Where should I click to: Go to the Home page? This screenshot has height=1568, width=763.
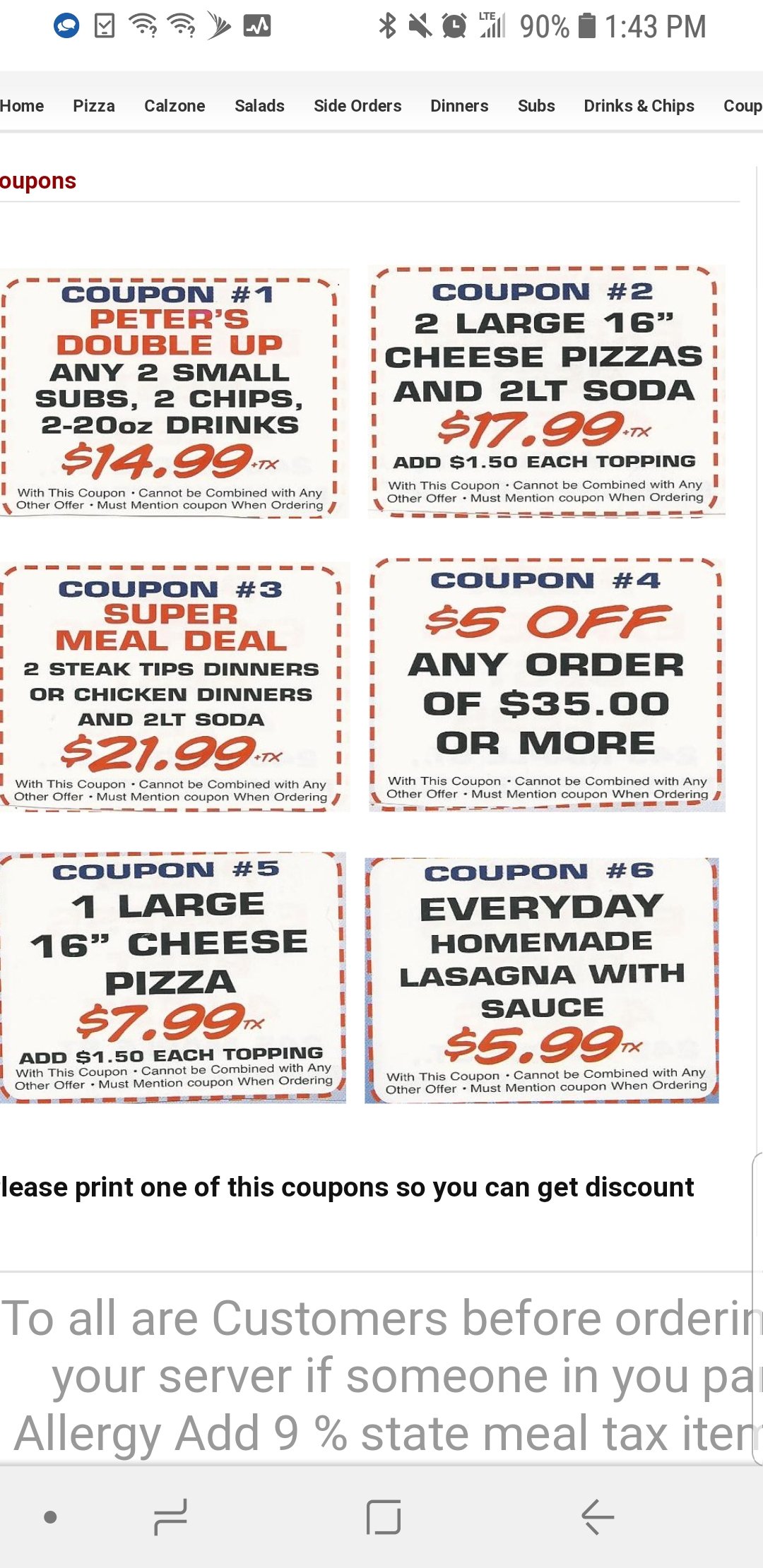[x=22, y=106]
